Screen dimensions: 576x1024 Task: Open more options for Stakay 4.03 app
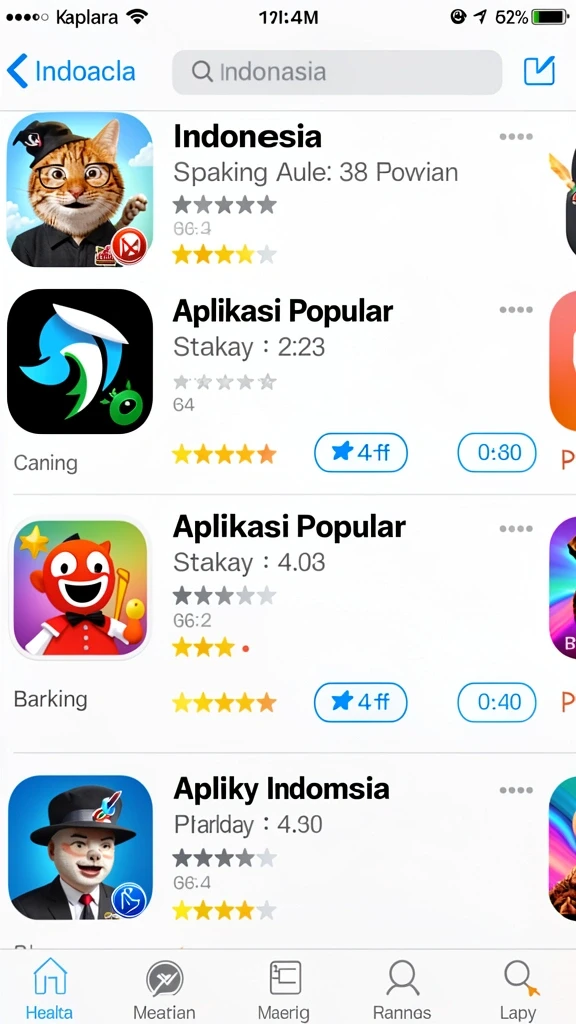pos(516,528)
